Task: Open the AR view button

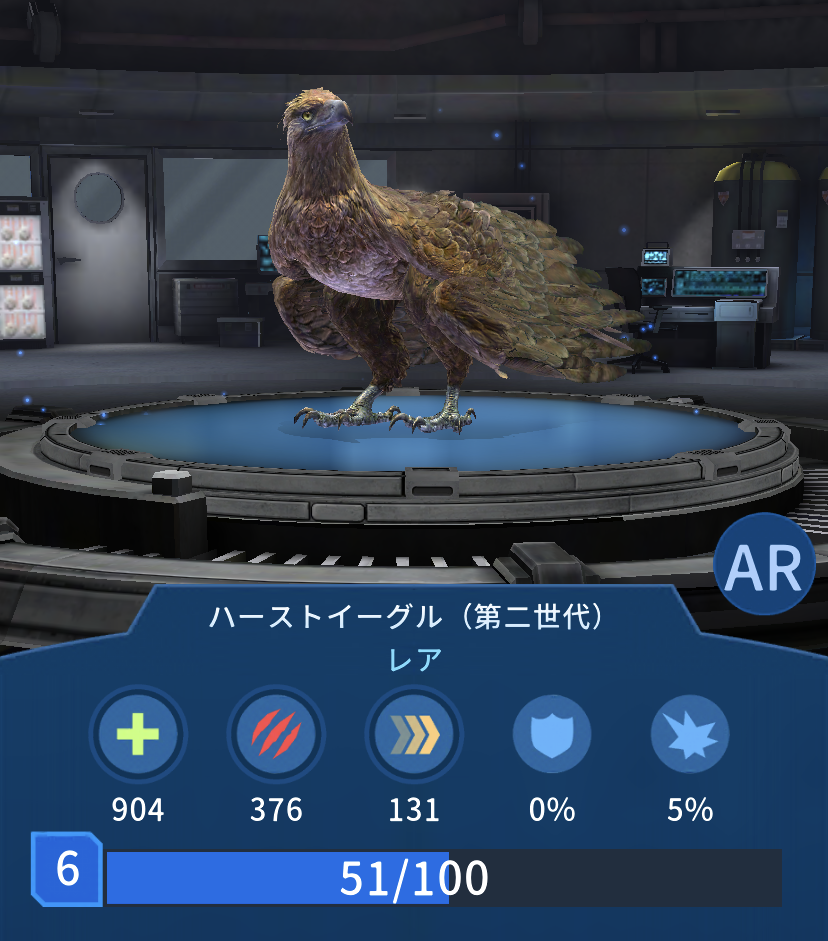Action: tap(764, 564)
